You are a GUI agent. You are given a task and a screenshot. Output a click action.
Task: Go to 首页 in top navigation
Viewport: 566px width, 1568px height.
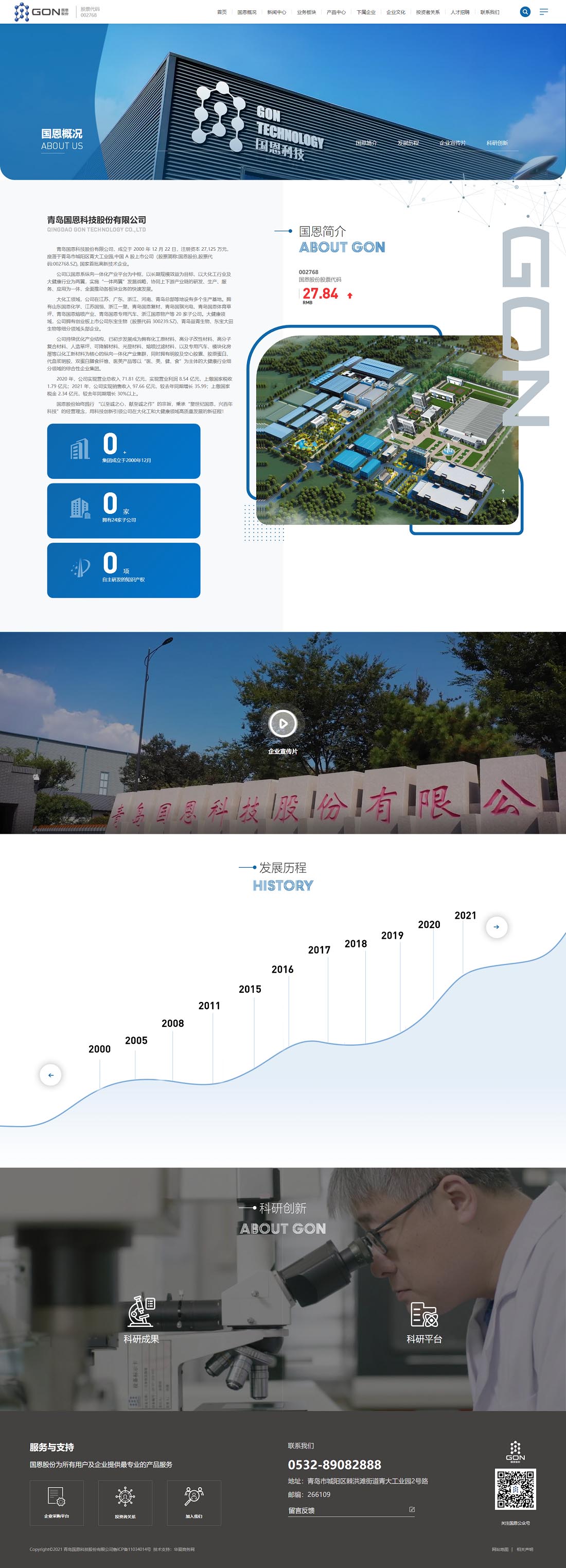222,12
